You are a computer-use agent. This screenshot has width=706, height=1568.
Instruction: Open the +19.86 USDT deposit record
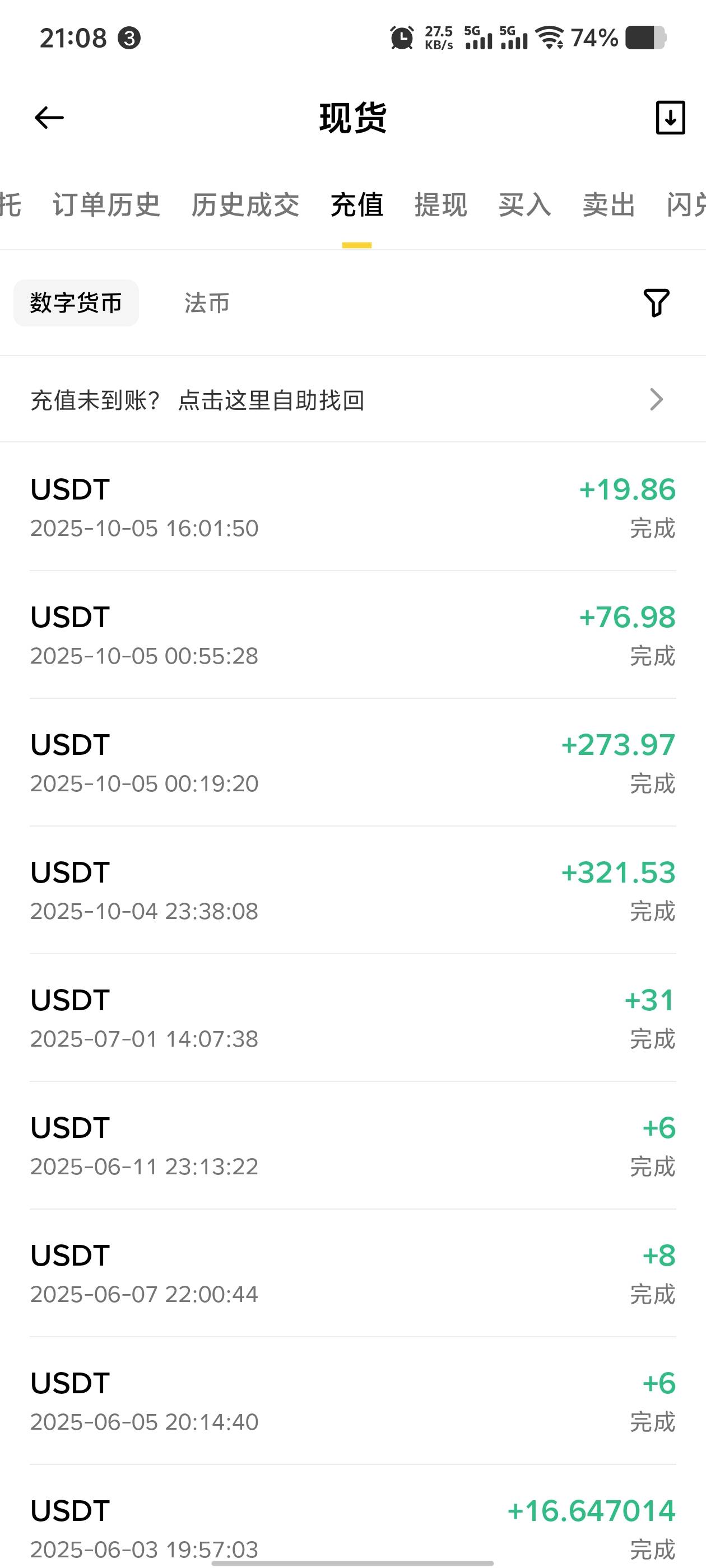click(x=352, y=508)
